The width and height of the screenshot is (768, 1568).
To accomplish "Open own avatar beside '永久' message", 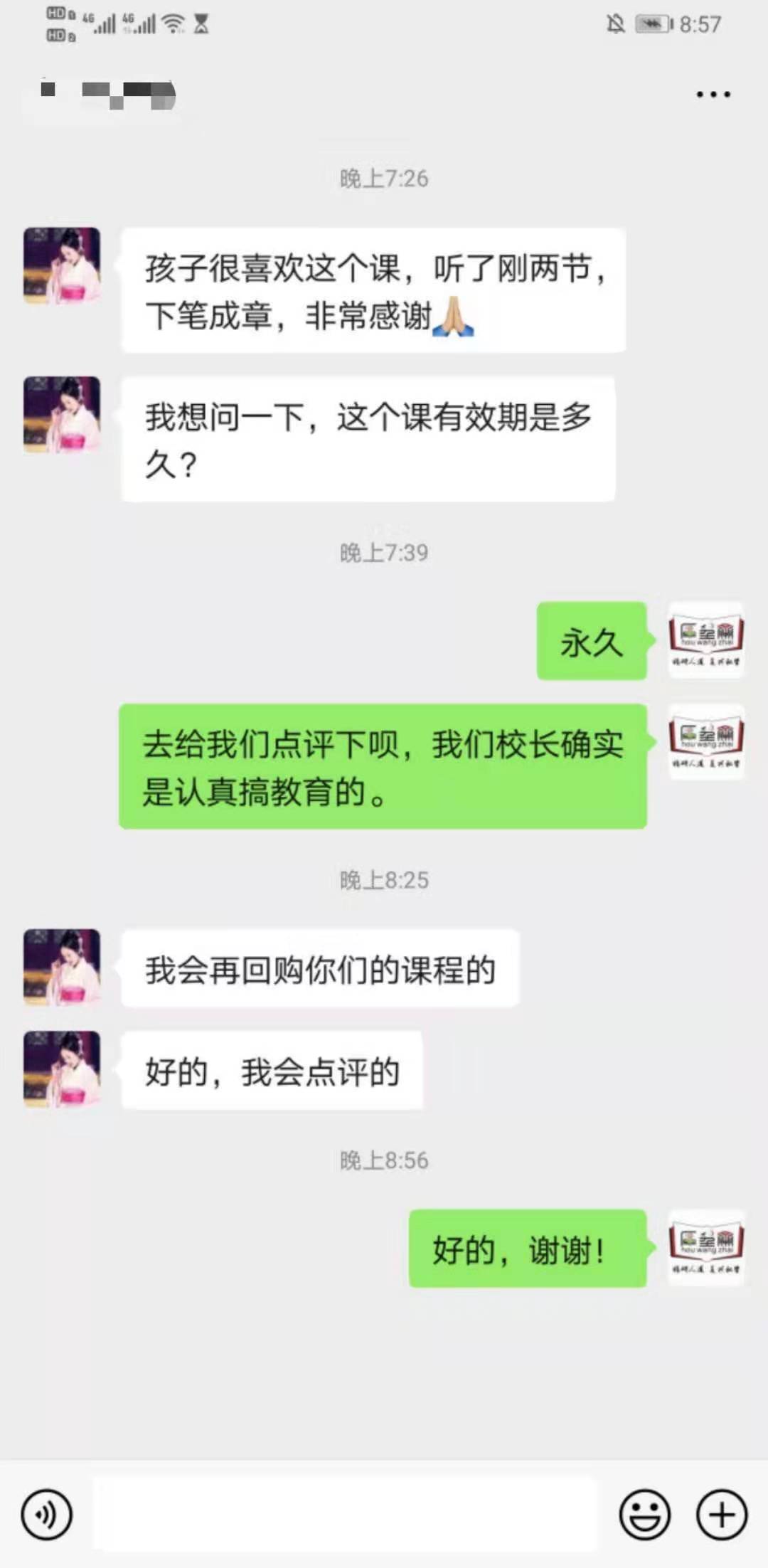I will click(706, 640).
